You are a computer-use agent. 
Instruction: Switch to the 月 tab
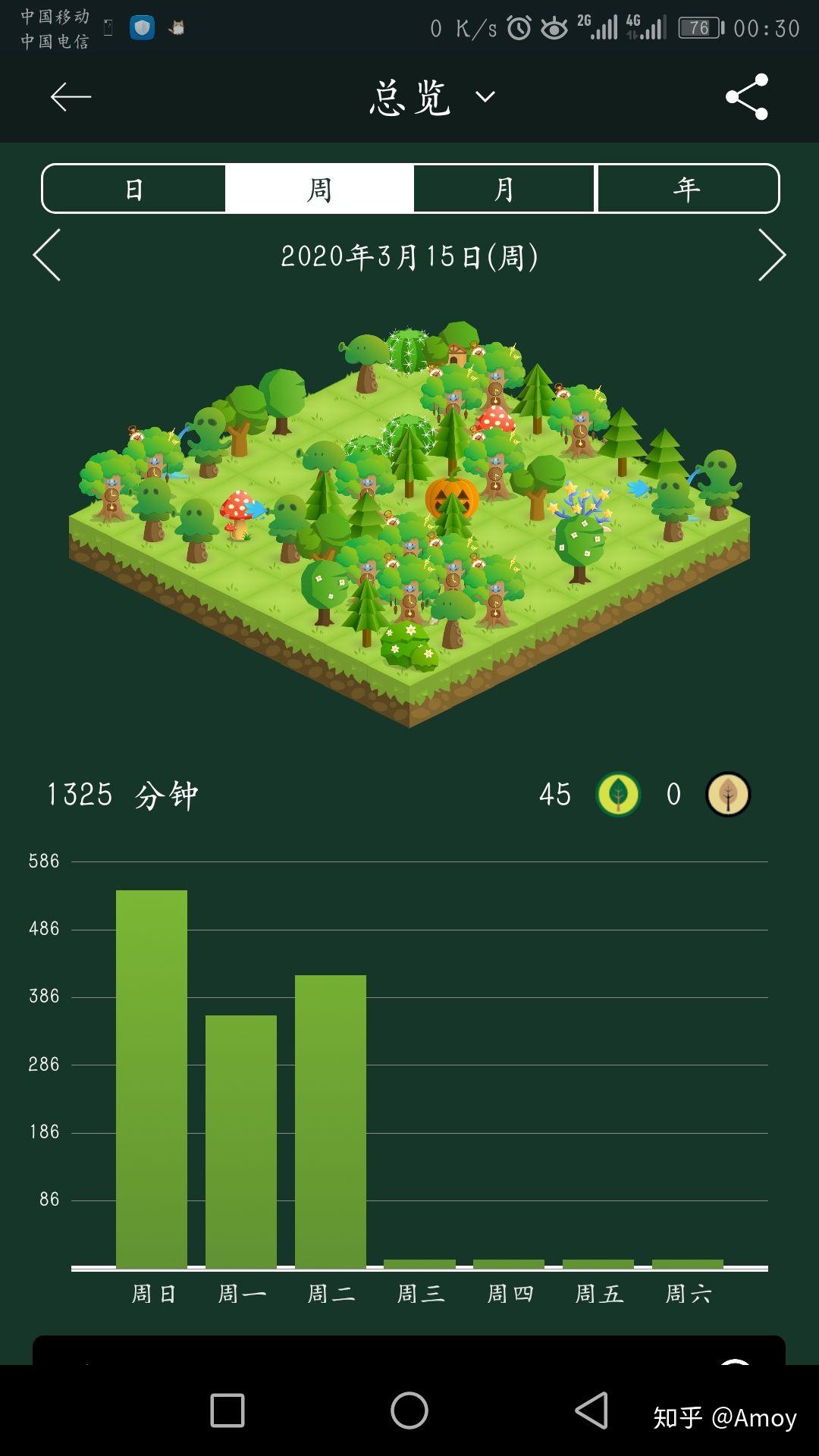pyautogui.click(x=504, y=189)
